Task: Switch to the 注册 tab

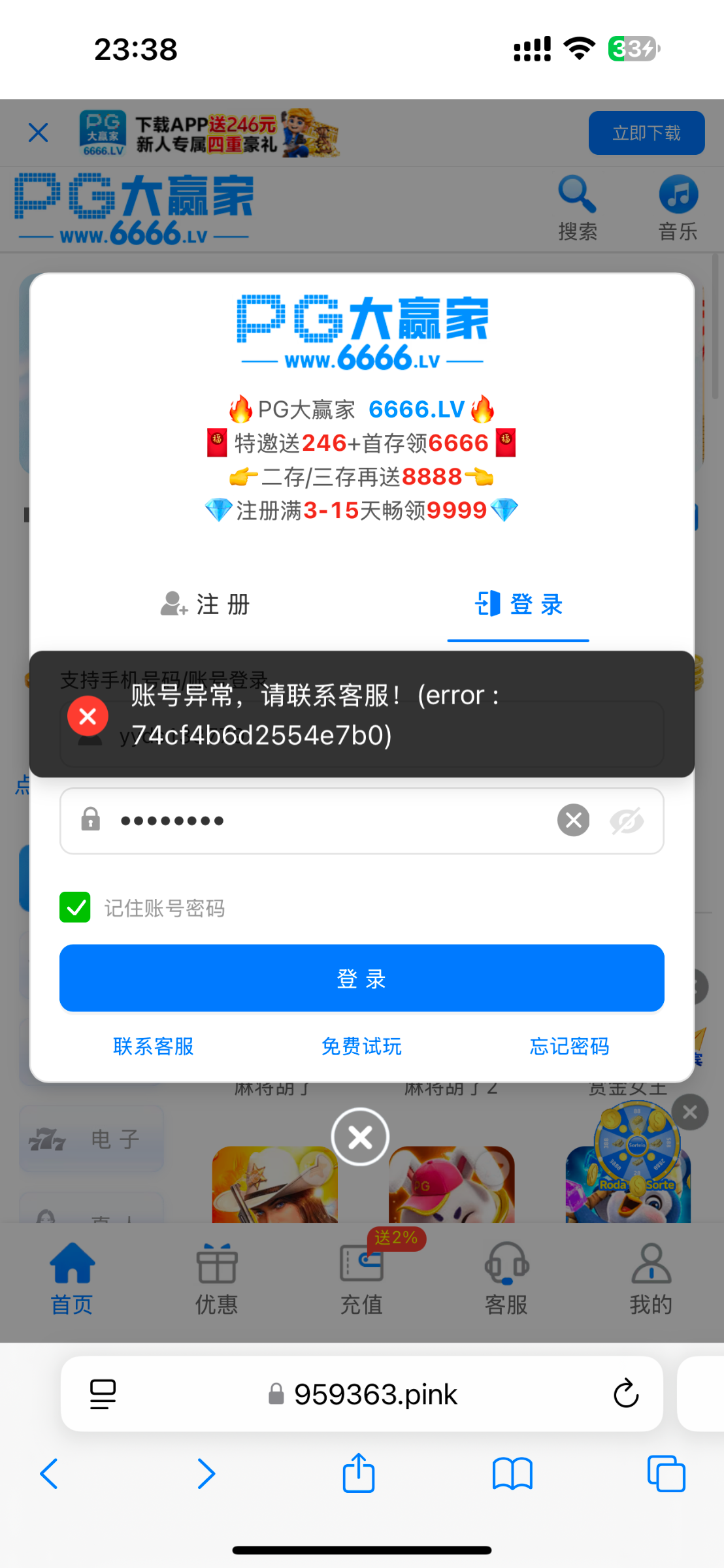Action: coord(205,604)
